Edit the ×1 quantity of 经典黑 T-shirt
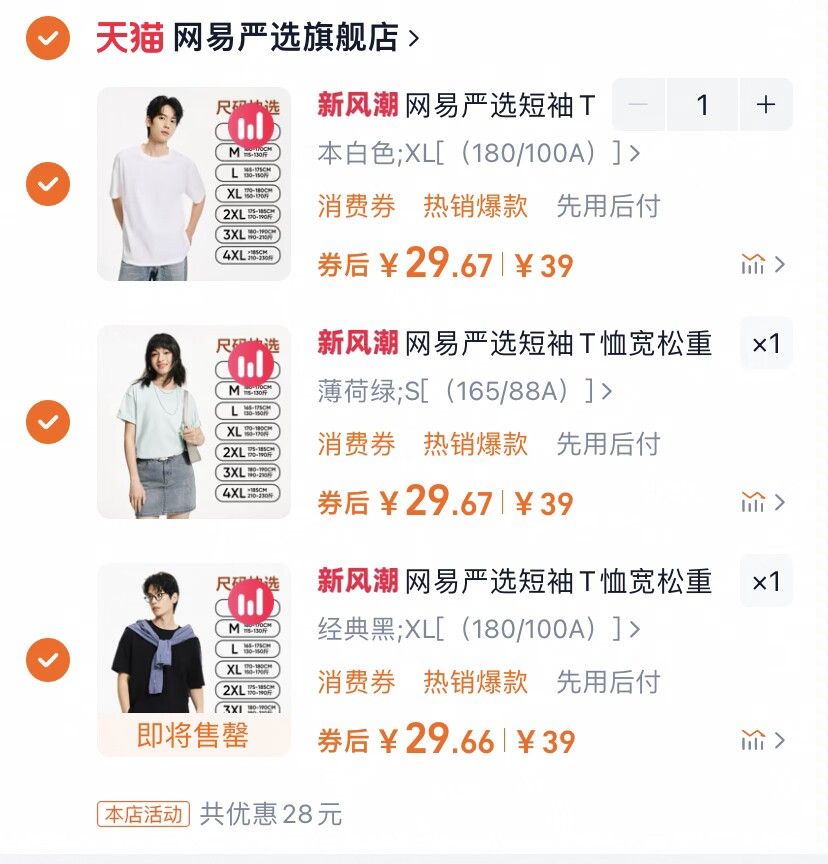828x864 pixels. tap(766, 582)
